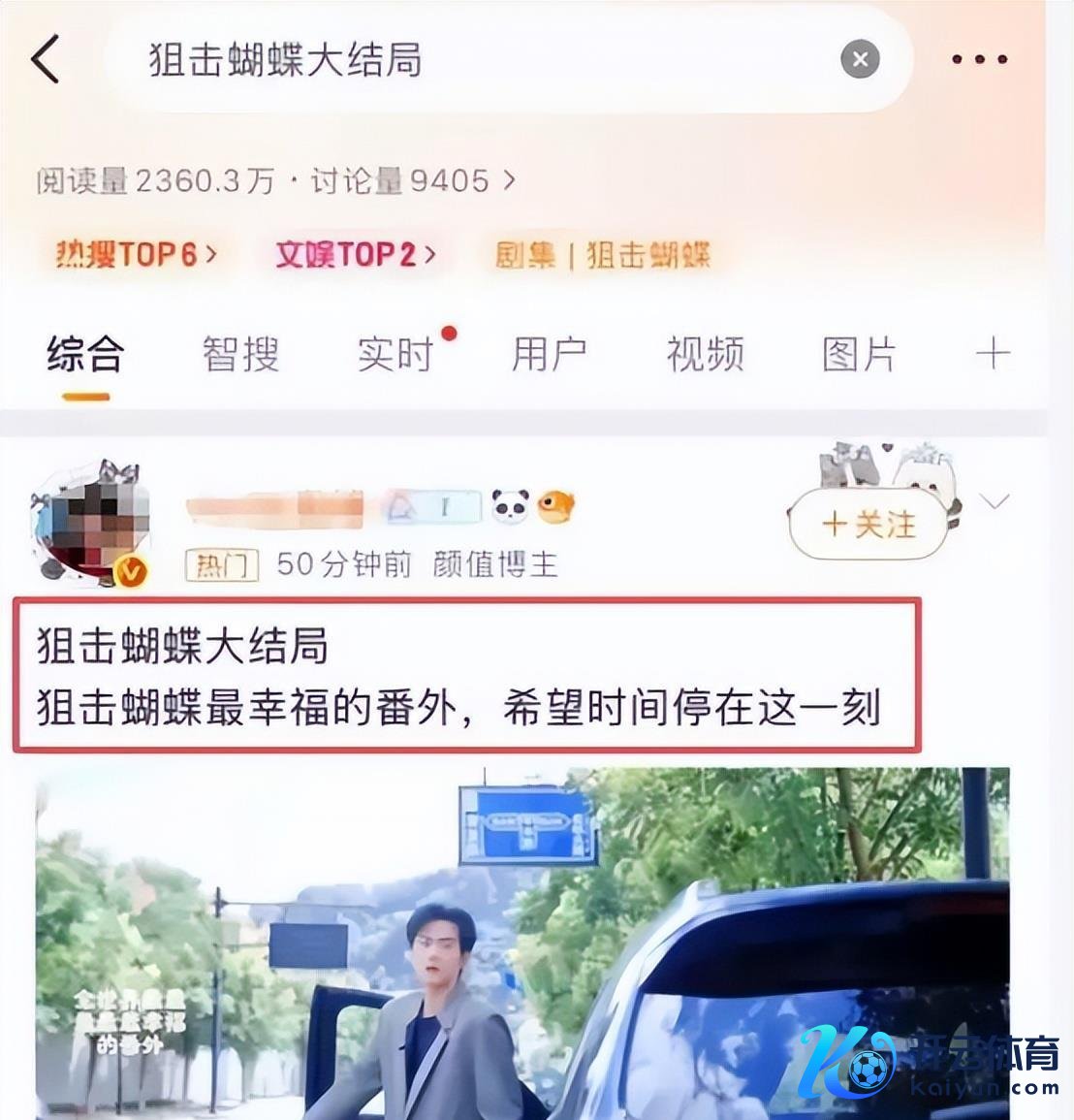Image resolution: width=1074 pixels, height=1120 pixels.
Task: Switch to the 智搜 tab
Action: [x=240, y=355]
